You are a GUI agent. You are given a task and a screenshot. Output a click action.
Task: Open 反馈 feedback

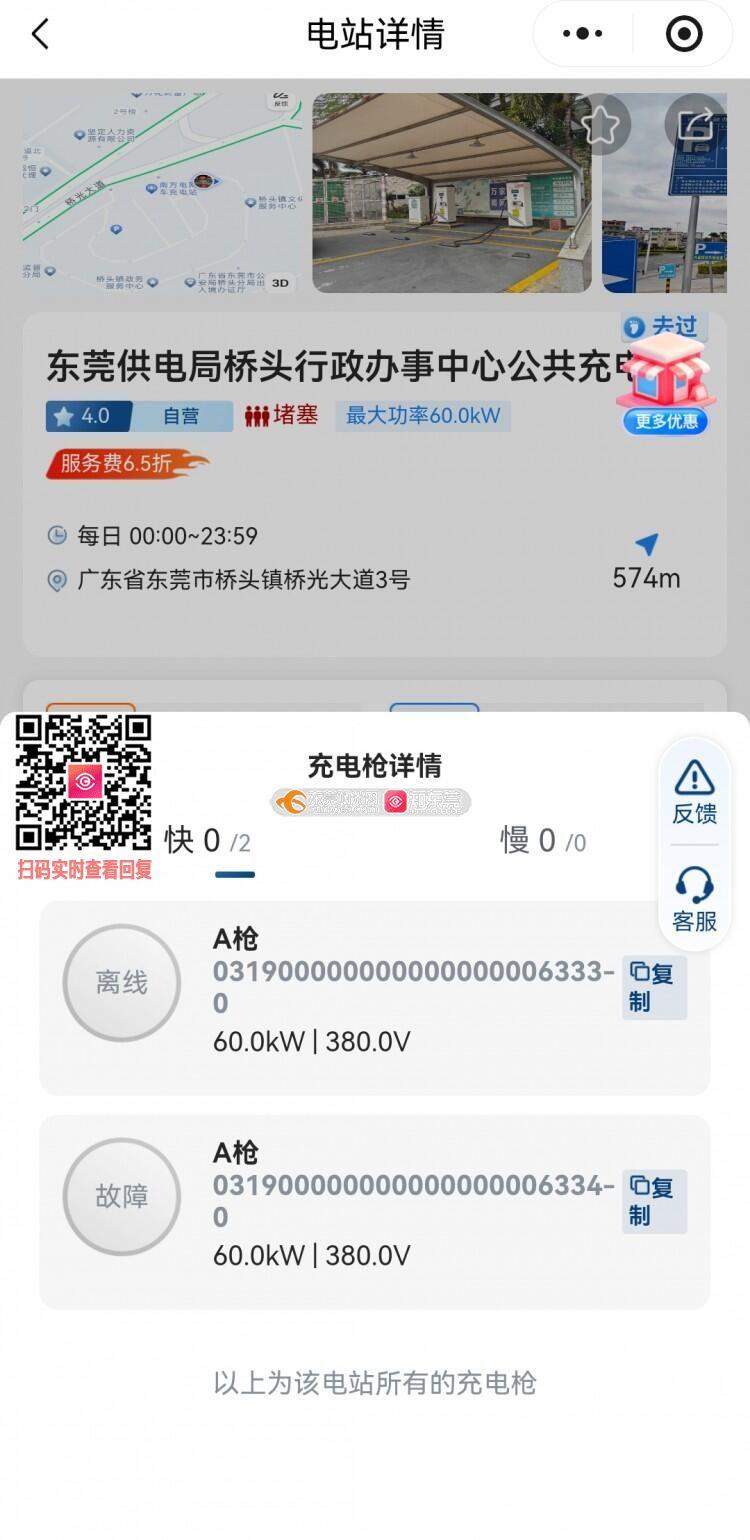(x=694, y=792)
